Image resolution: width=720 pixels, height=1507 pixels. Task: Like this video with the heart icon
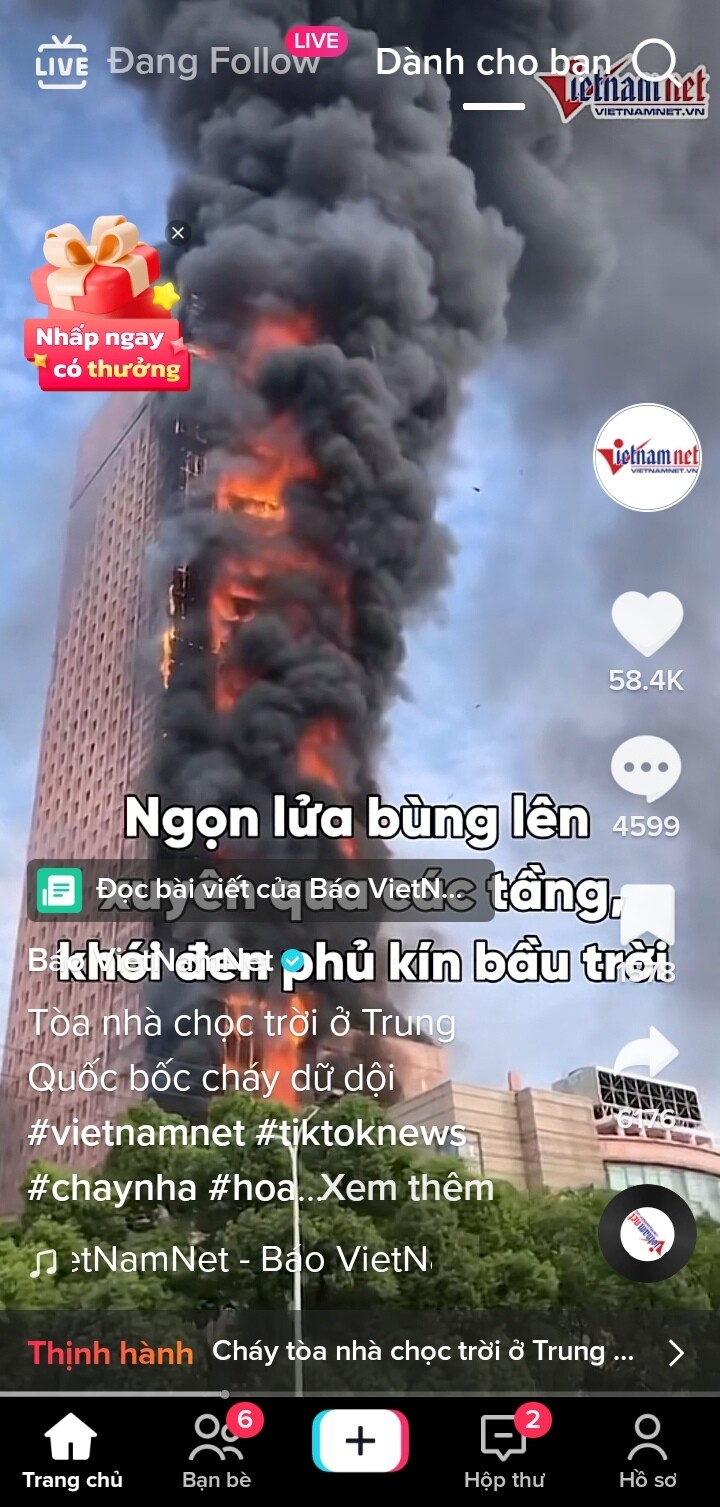(647, 625)
